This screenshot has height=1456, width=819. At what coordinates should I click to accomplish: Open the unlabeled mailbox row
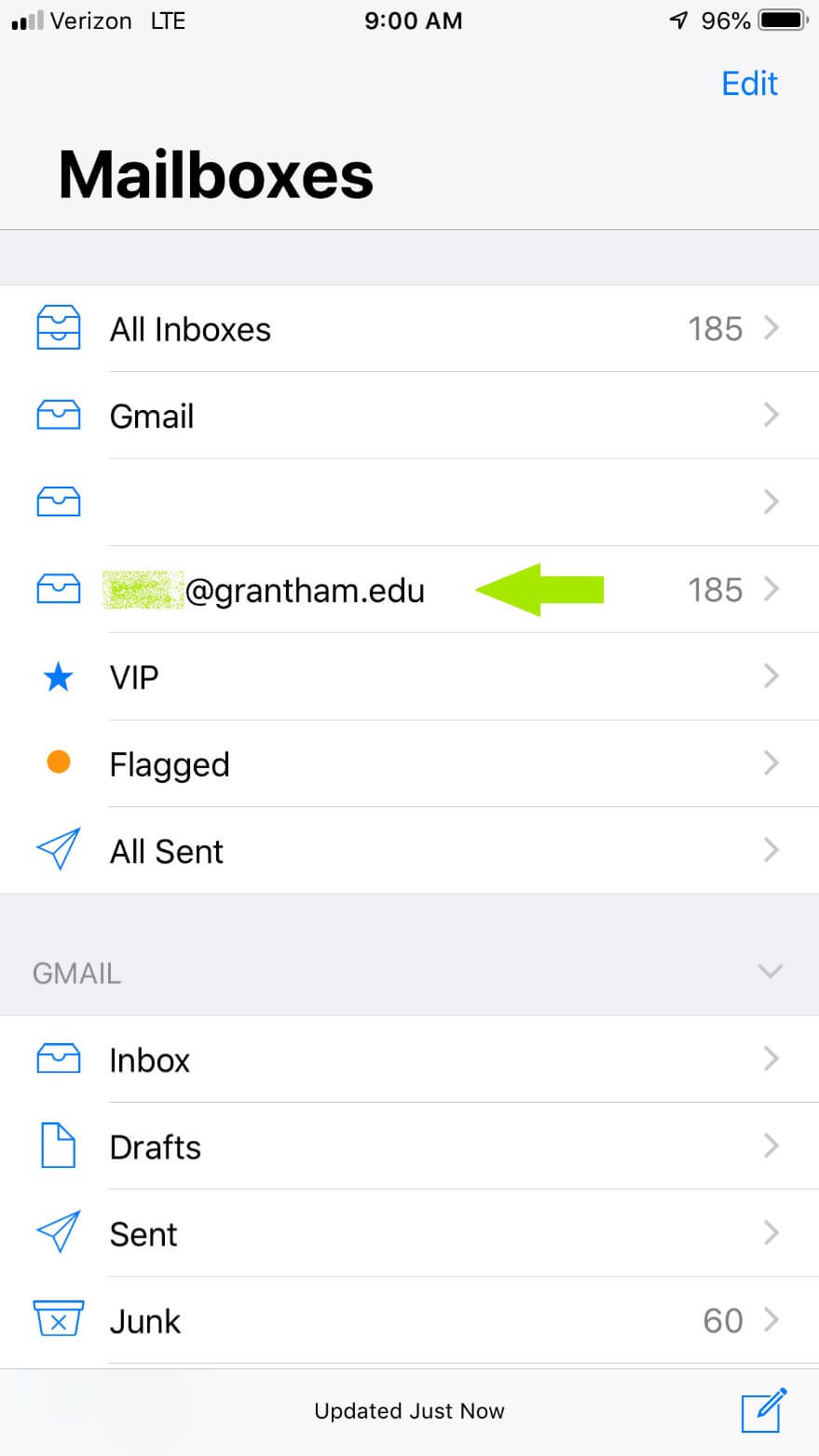coord(409,502)
